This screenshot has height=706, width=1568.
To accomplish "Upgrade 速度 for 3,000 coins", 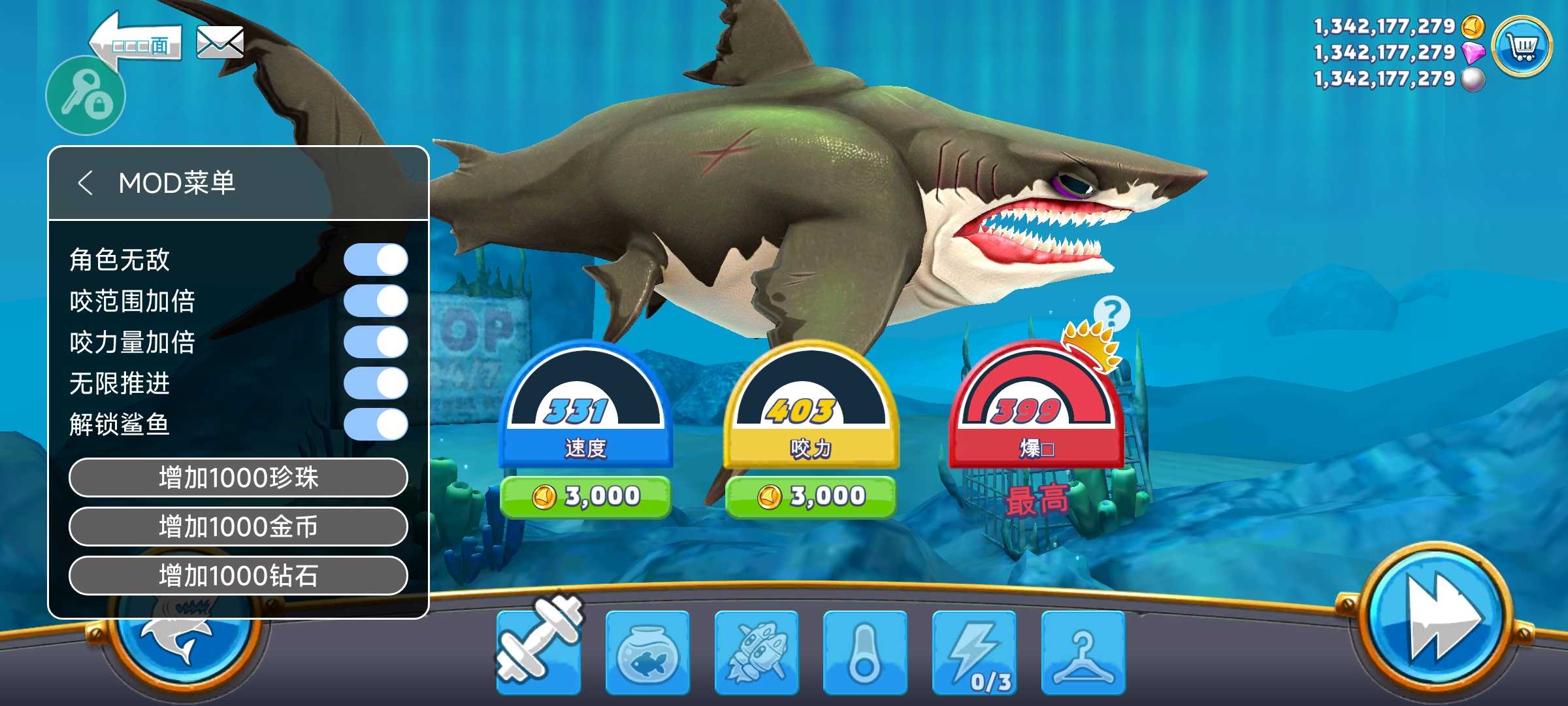I will click(585, 497).
